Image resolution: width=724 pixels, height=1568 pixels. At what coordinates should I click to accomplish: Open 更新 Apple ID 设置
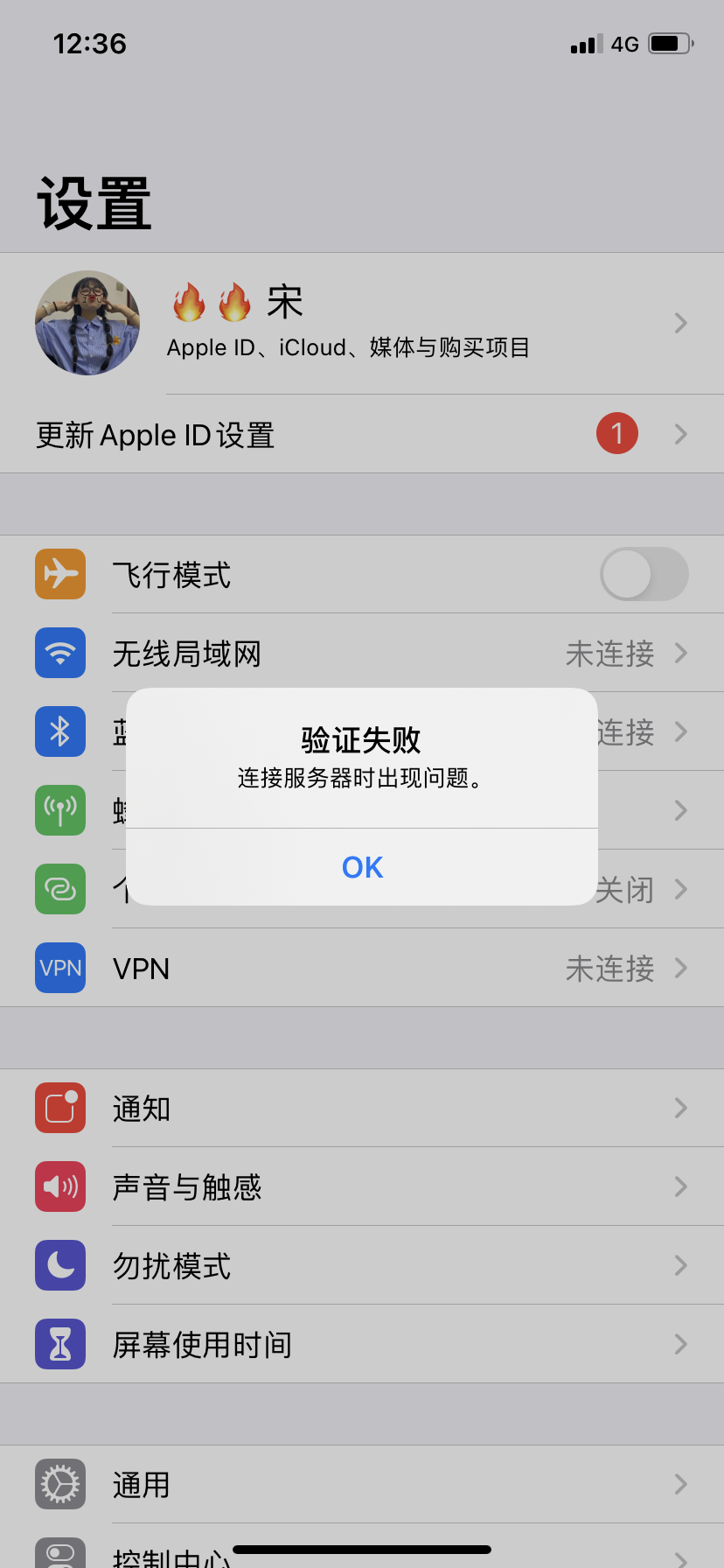(x=362, y=435)
